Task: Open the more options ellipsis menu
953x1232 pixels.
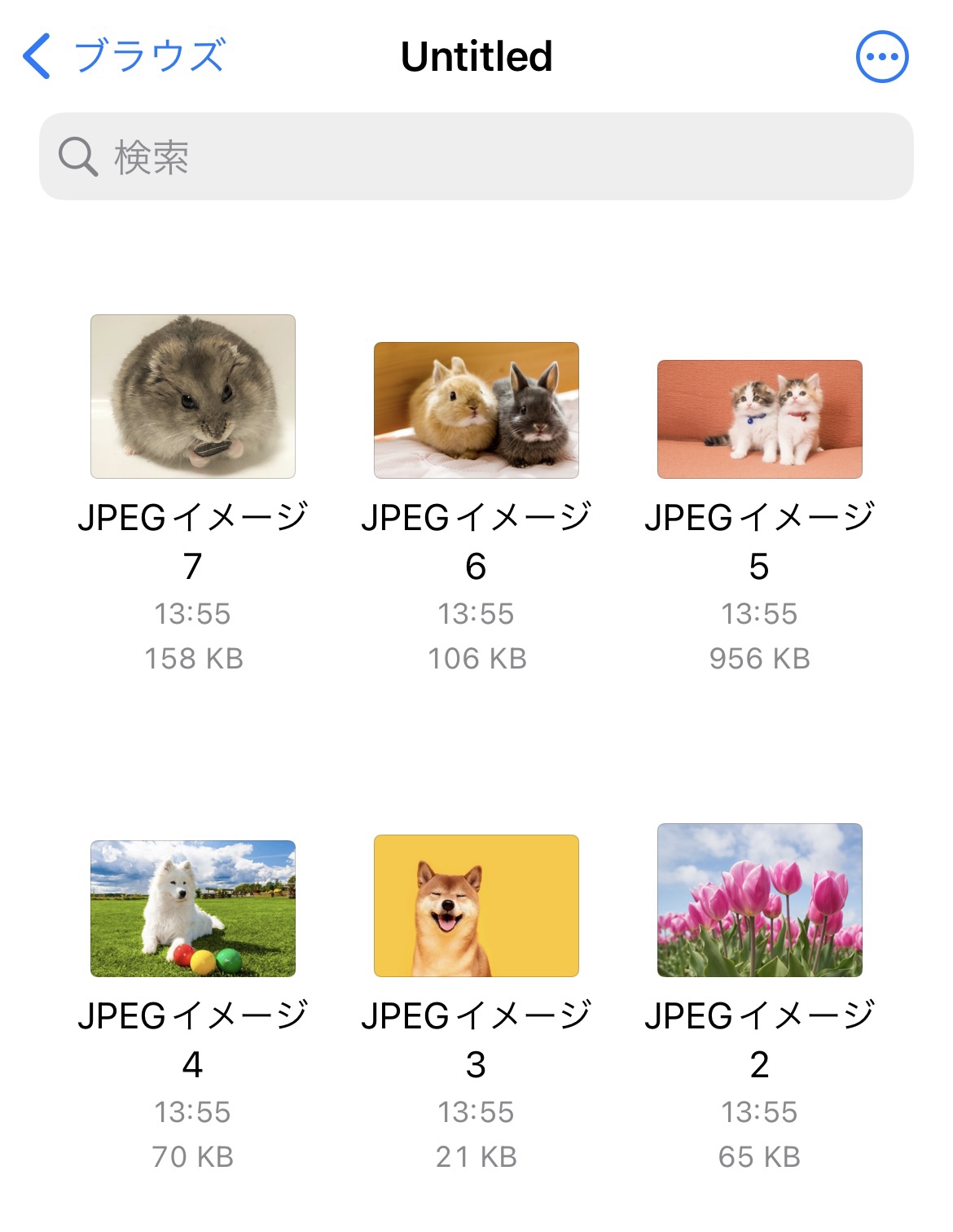Action: (x=882, y=57)
